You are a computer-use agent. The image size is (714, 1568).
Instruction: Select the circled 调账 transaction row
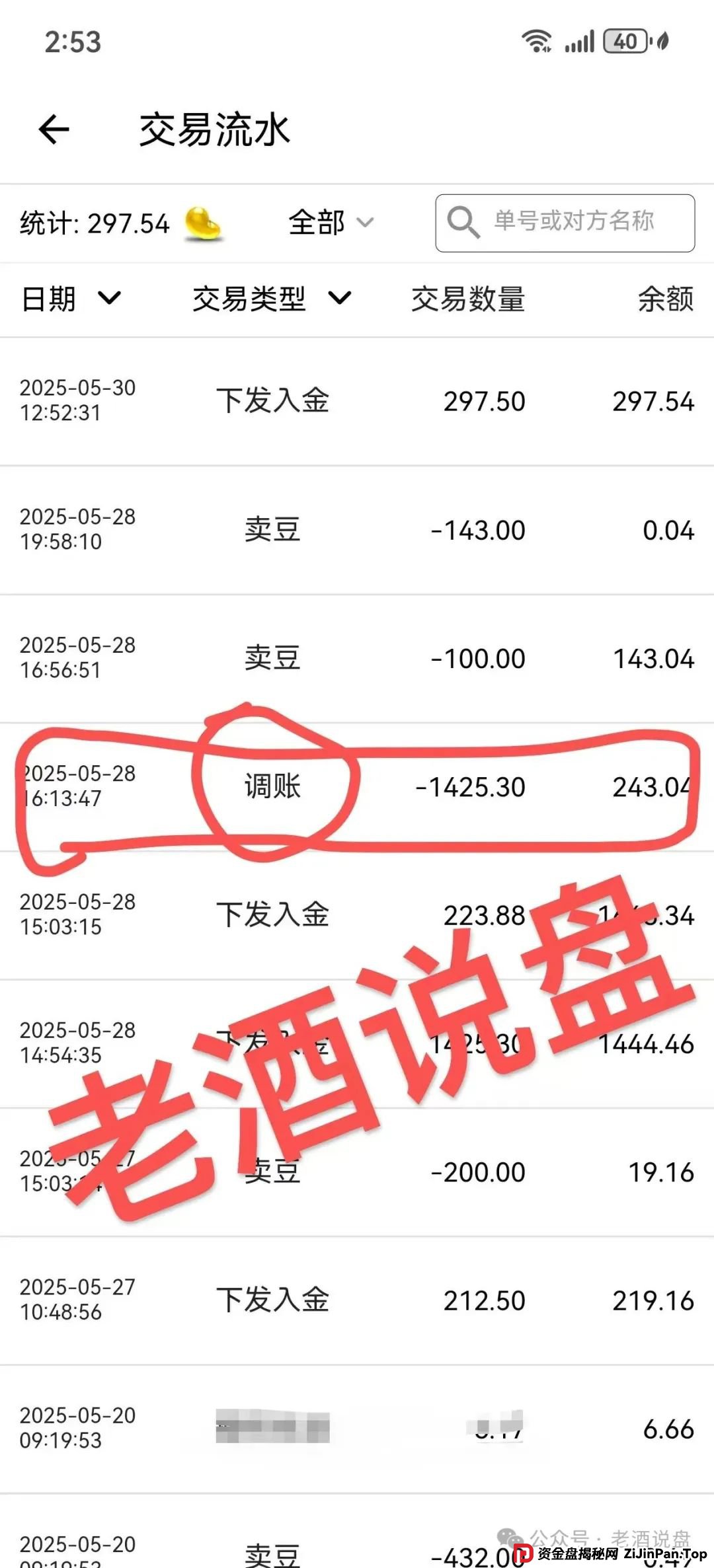tap(357, 788)
